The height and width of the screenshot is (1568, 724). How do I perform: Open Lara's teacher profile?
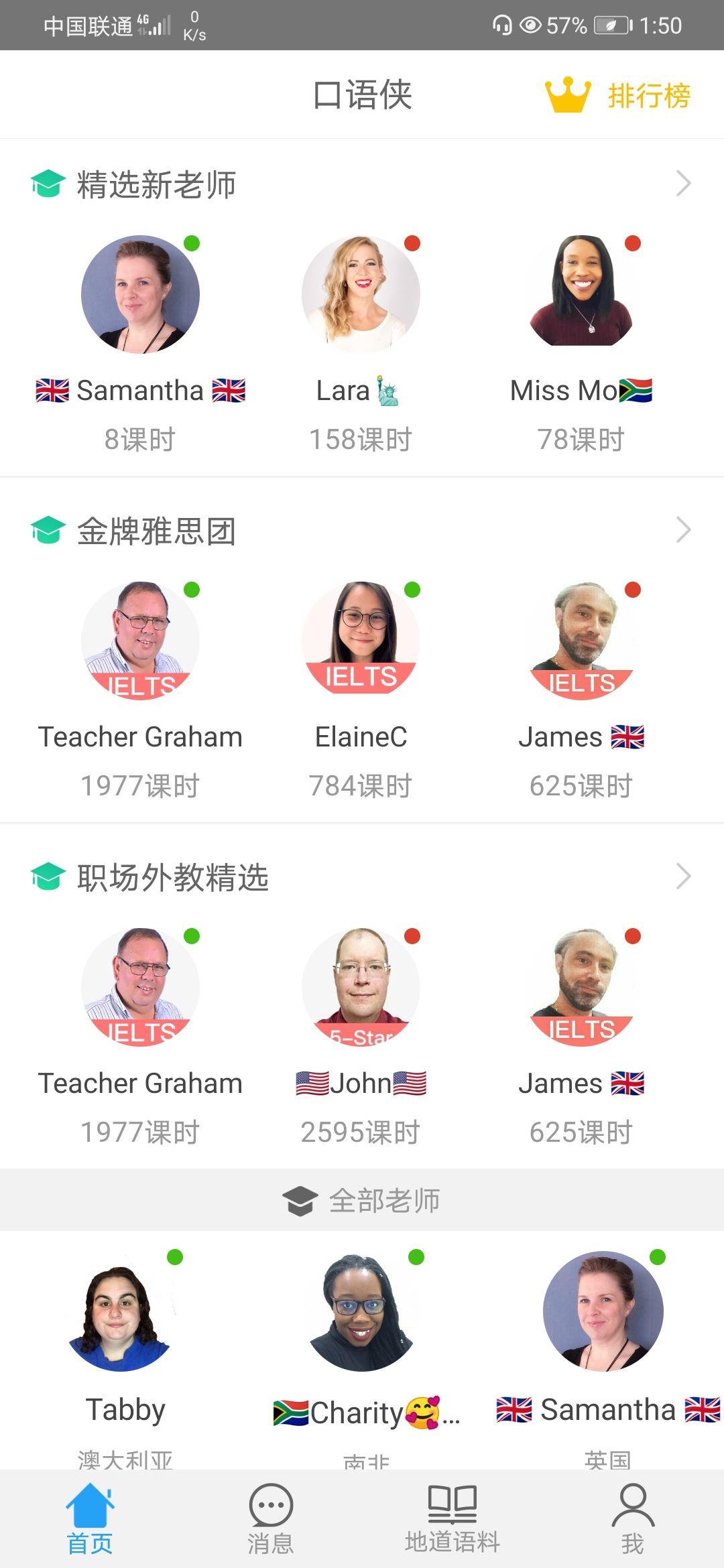tap(361, 295)
